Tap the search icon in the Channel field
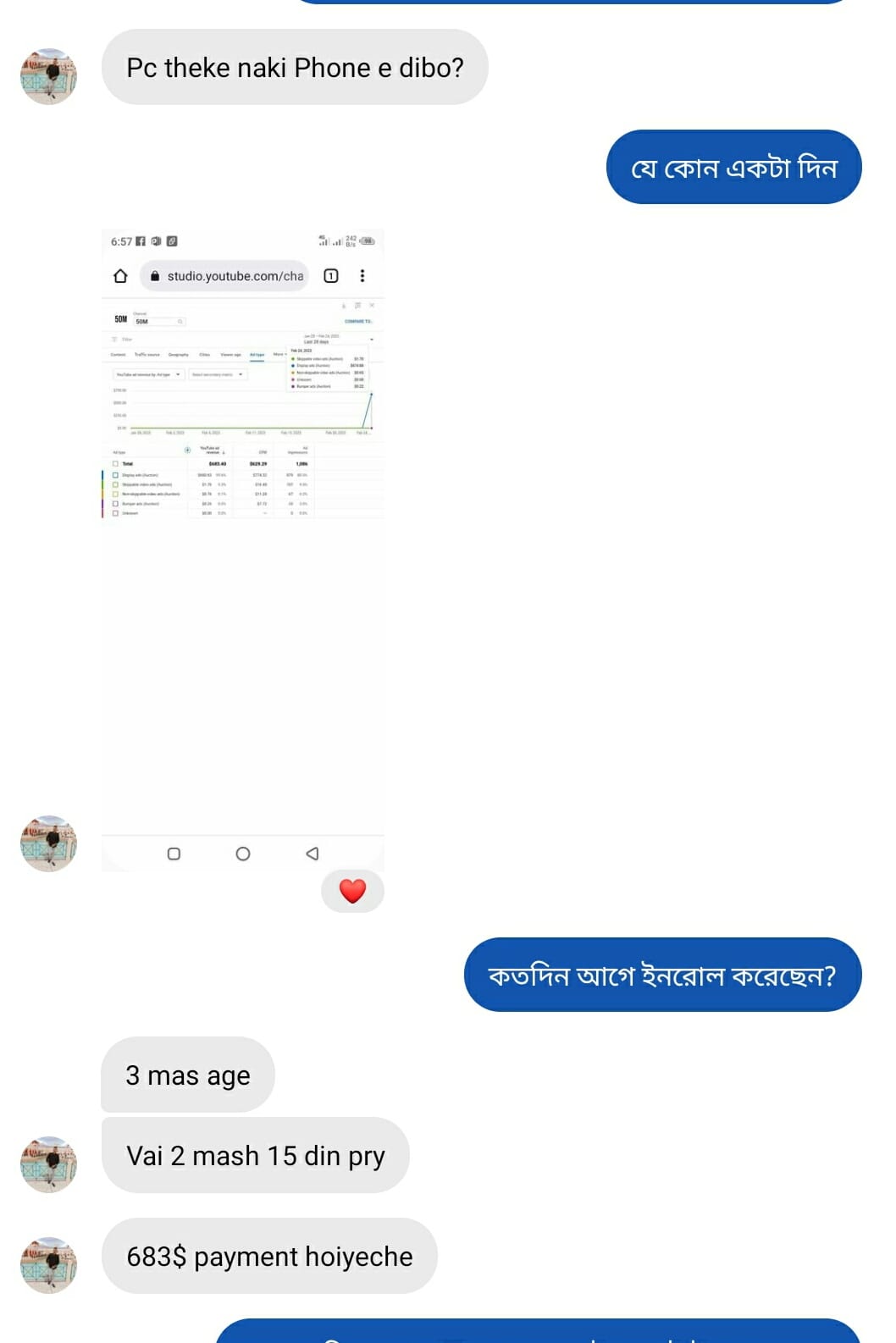Image resolution: width=896 pixels, height=1343 pixels. (180, 323)
